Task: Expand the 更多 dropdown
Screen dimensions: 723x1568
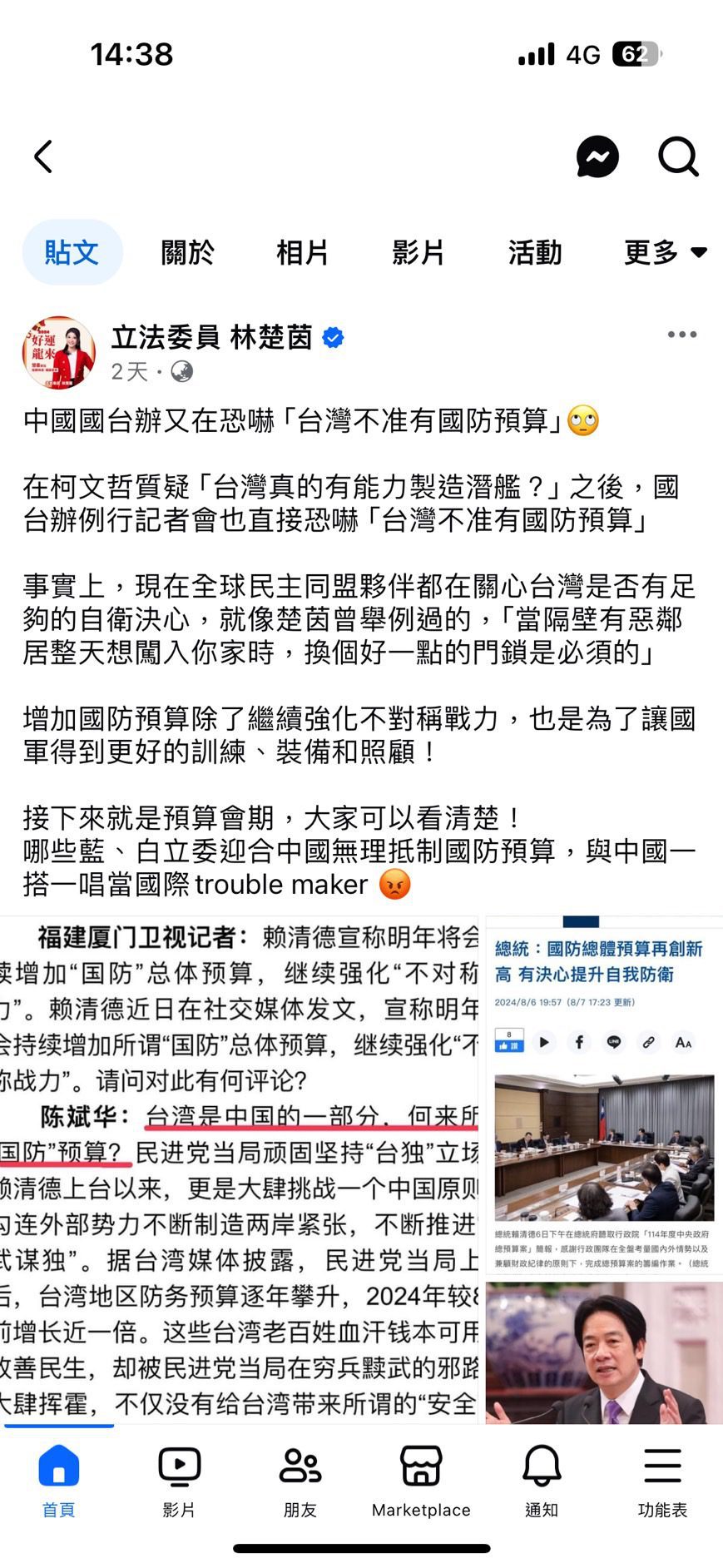Action: point(665,252)
